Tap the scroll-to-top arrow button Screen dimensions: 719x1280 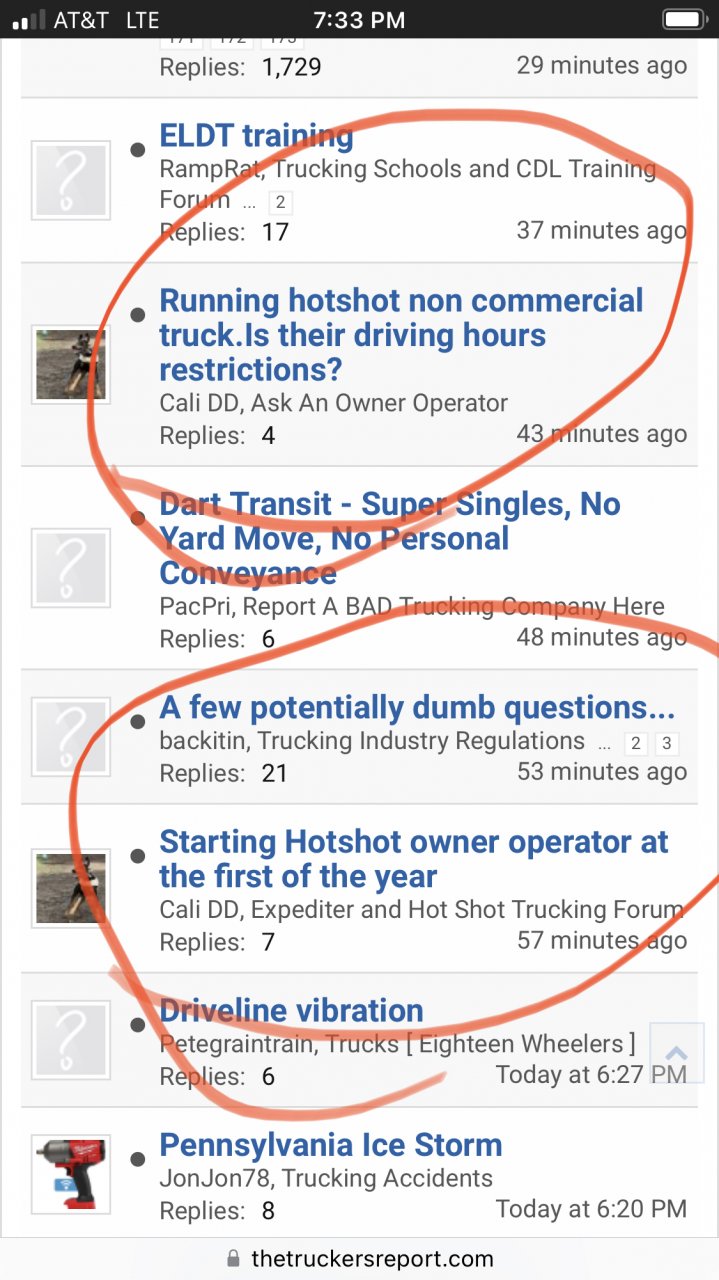676,1053
